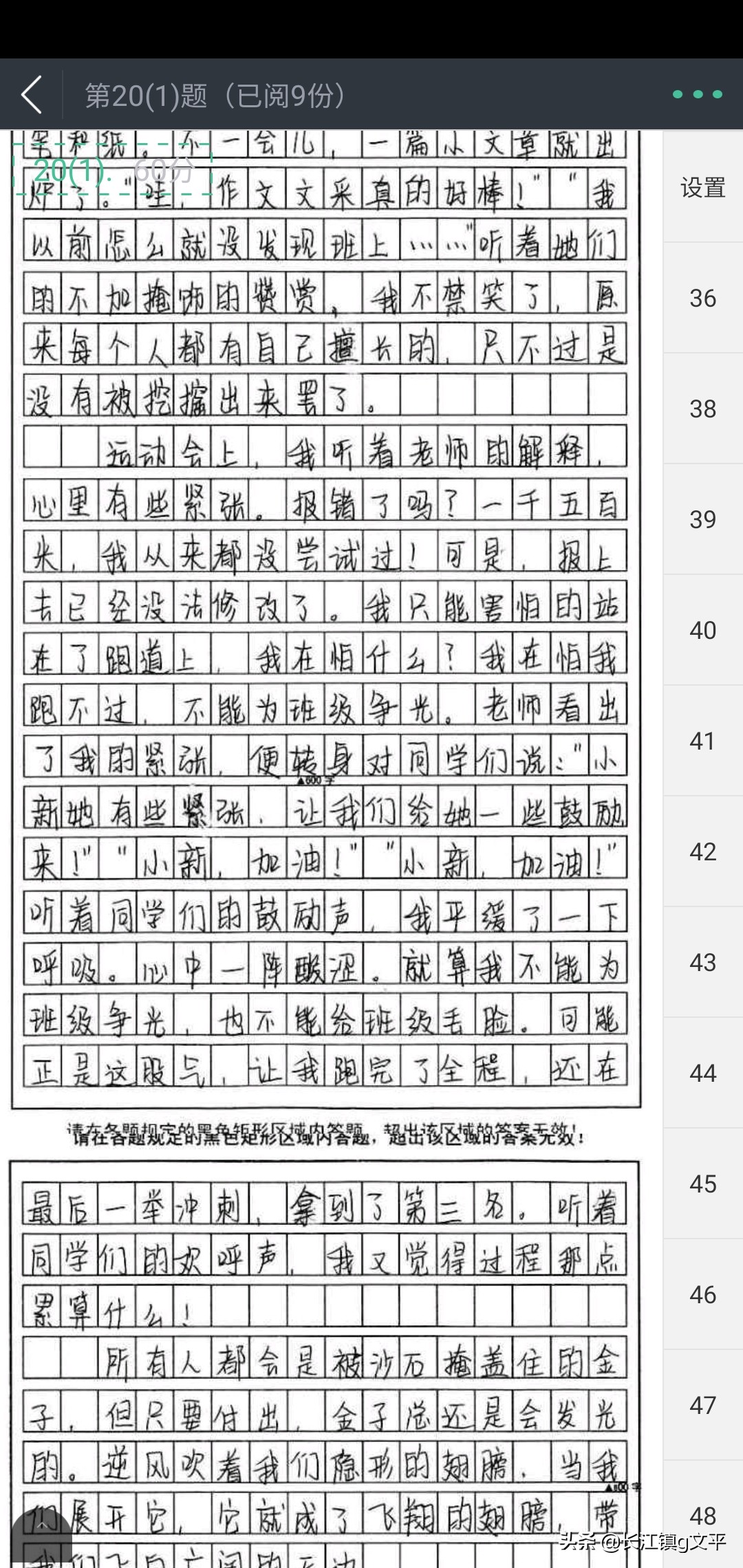Assign 47 points to the essay

(703, 1405)
